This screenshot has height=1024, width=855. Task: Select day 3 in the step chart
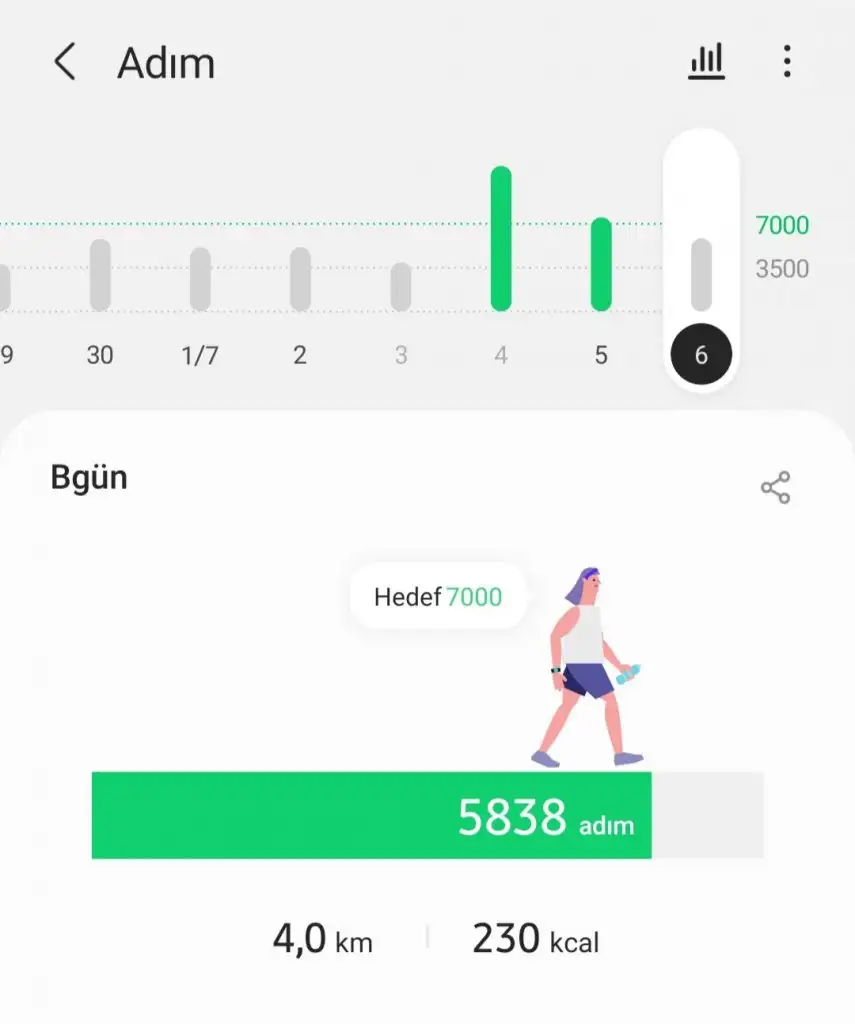pos(401,288)
